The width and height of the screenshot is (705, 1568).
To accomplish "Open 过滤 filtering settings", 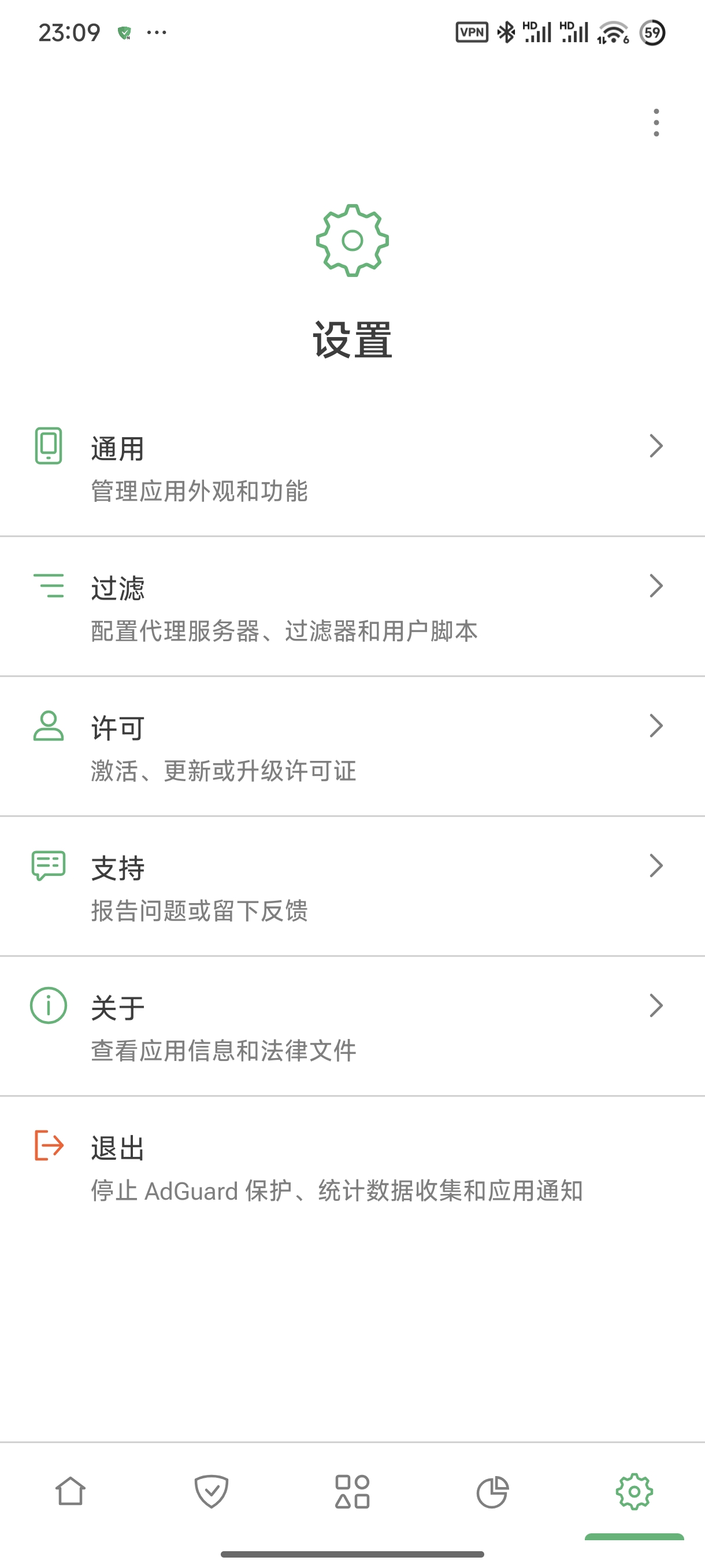I will pos(352,608).
